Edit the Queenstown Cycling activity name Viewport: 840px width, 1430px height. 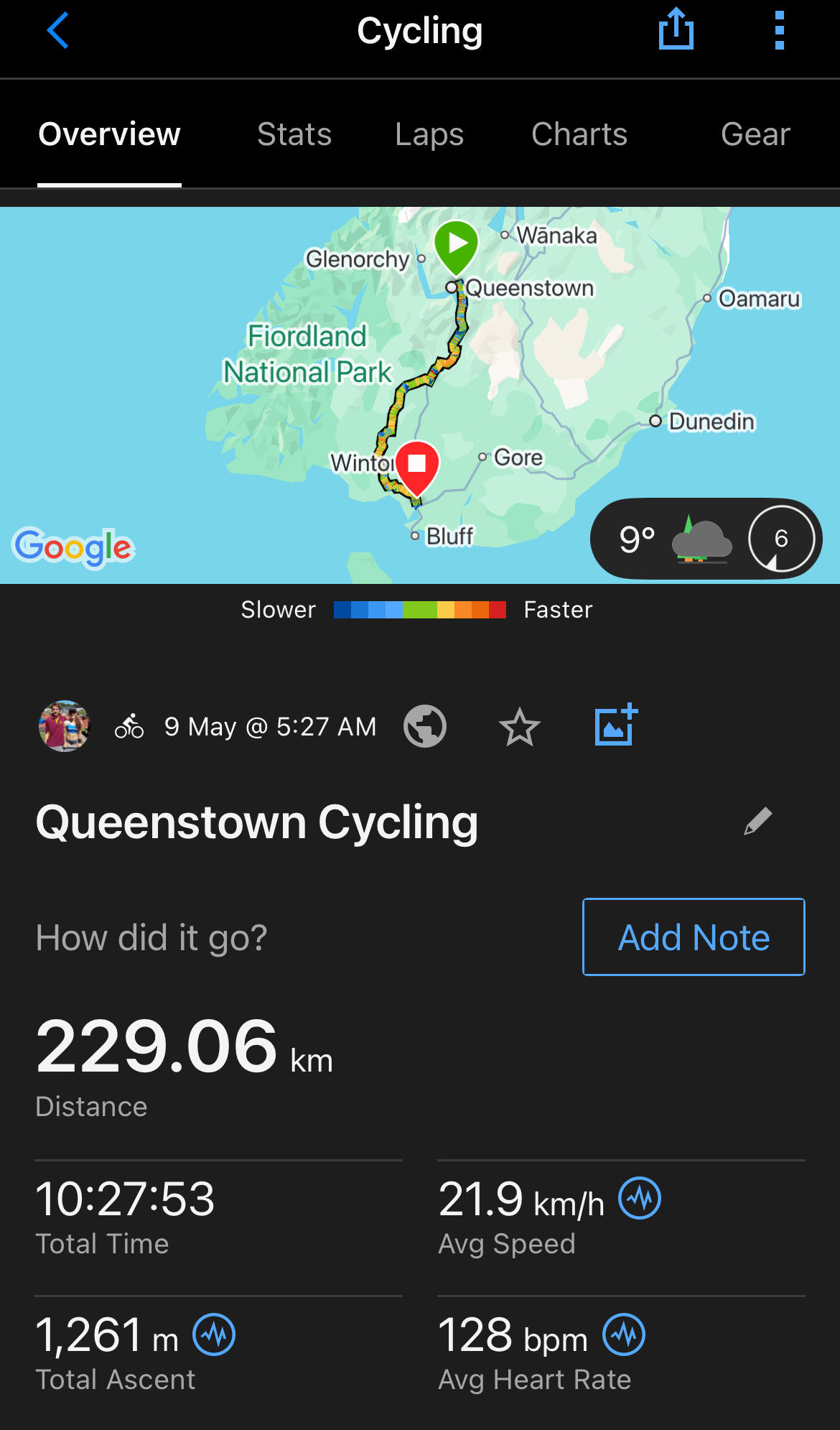click(x=758, y=822)
